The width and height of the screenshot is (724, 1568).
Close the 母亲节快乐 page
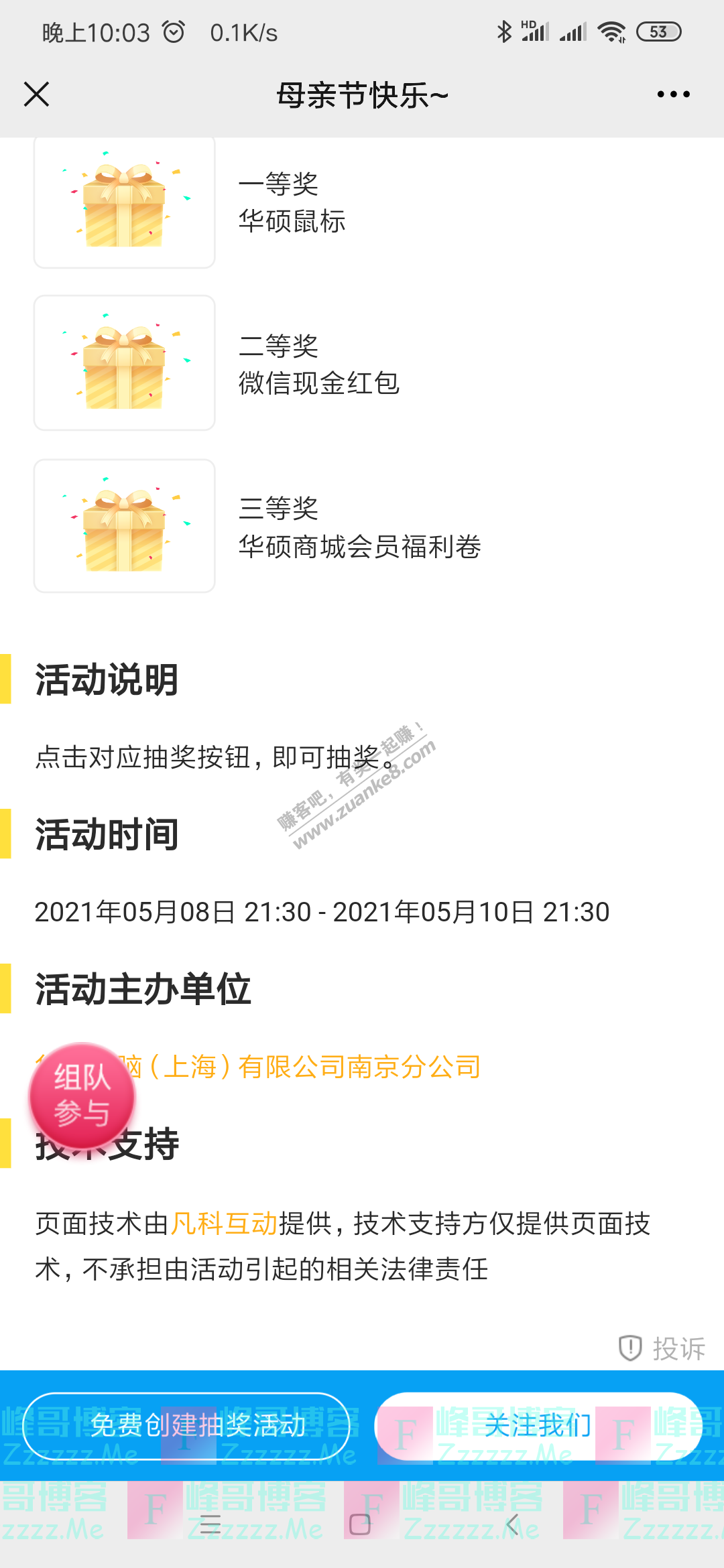tap(37, 94)
